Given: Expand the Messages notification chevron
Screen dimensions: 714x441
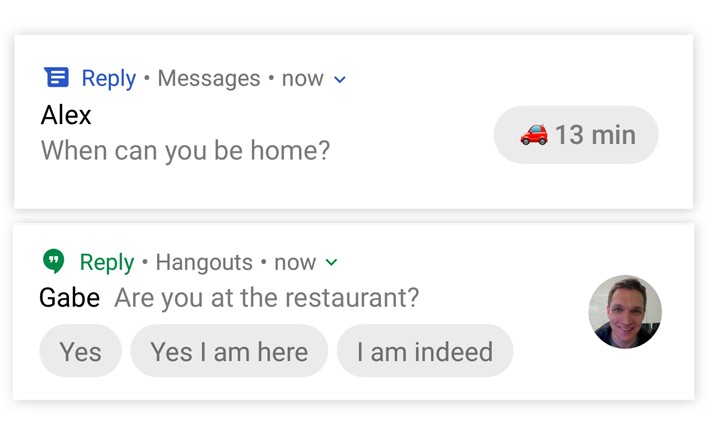Looking at the screenshot, I should point(340,80).
